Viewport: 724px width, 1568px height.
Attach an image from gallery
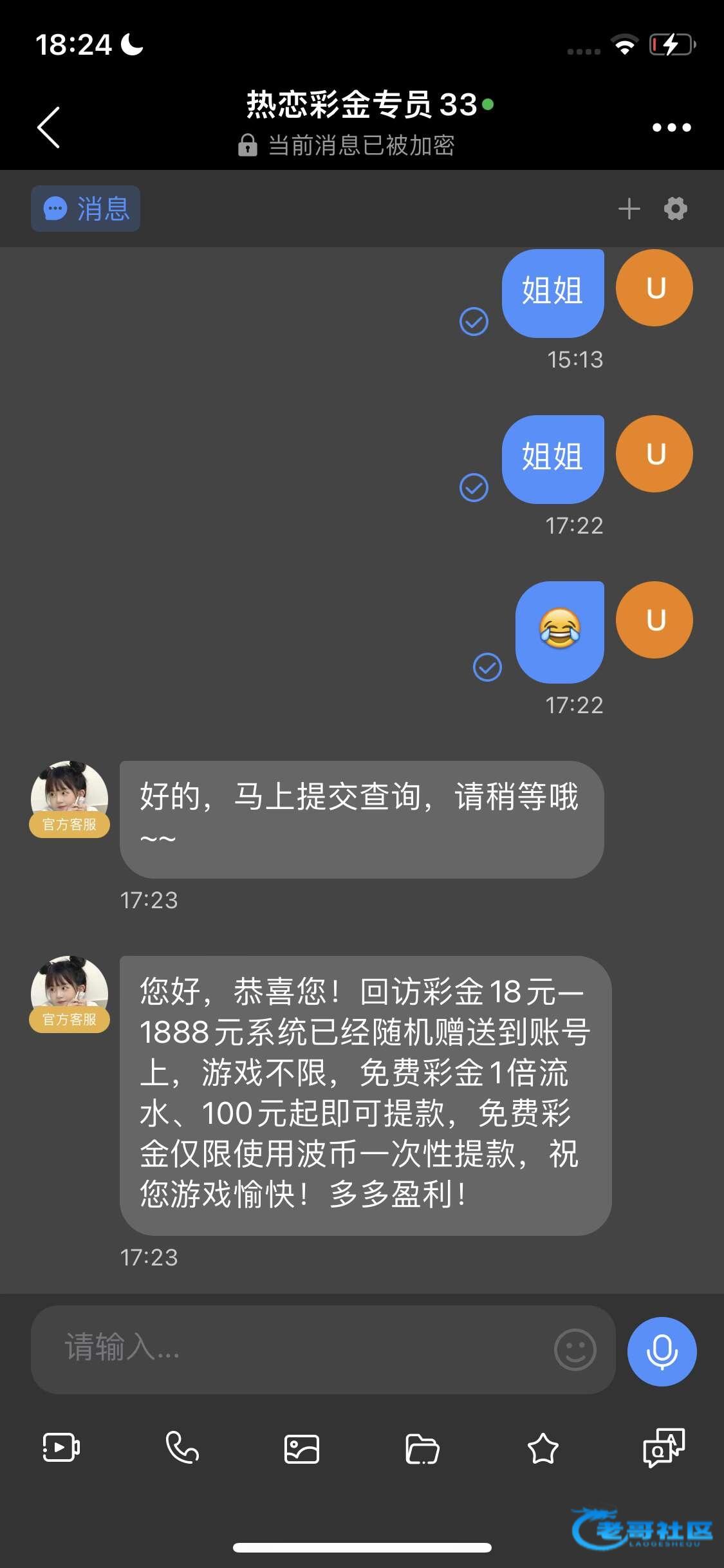(302, 1448)
